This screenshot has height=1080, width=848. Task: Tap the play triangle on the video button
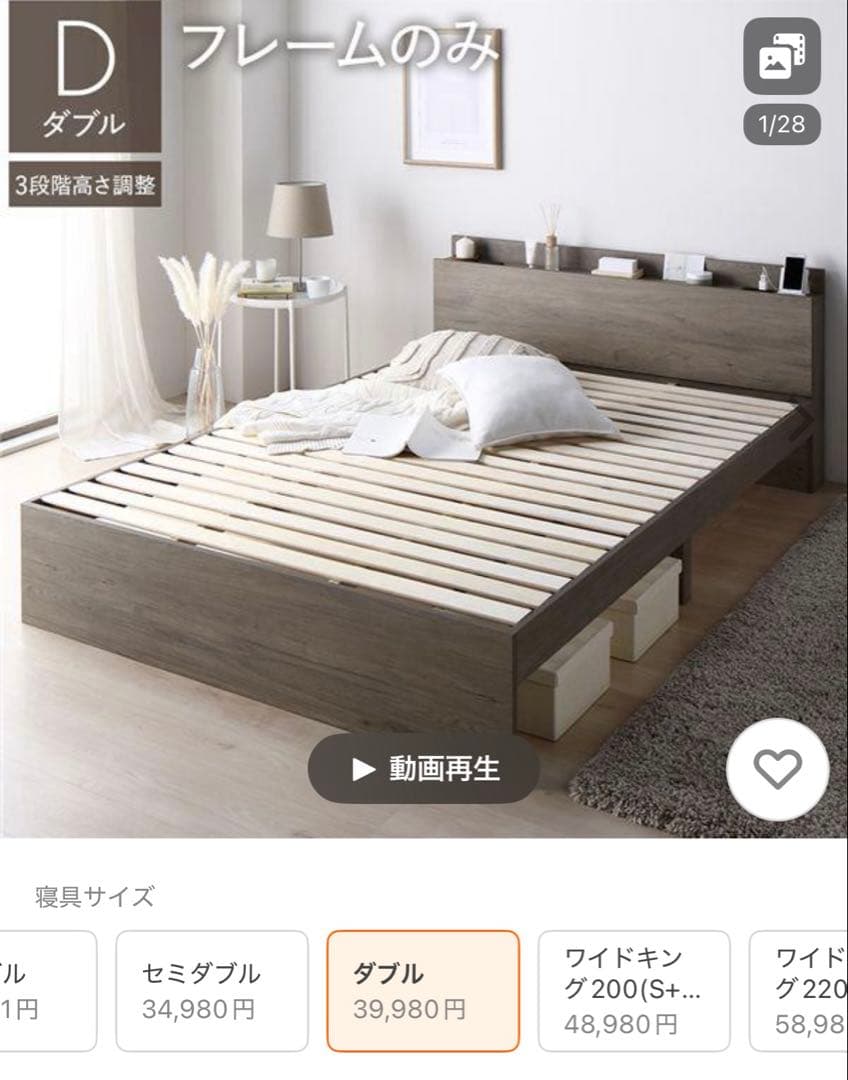[362, 769]
